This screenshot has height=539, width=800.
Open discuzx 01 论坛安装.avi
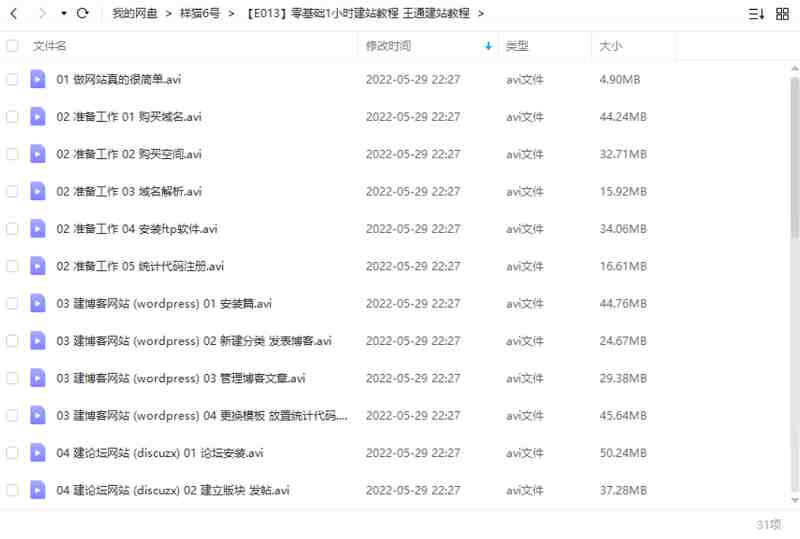coord(160,453)
